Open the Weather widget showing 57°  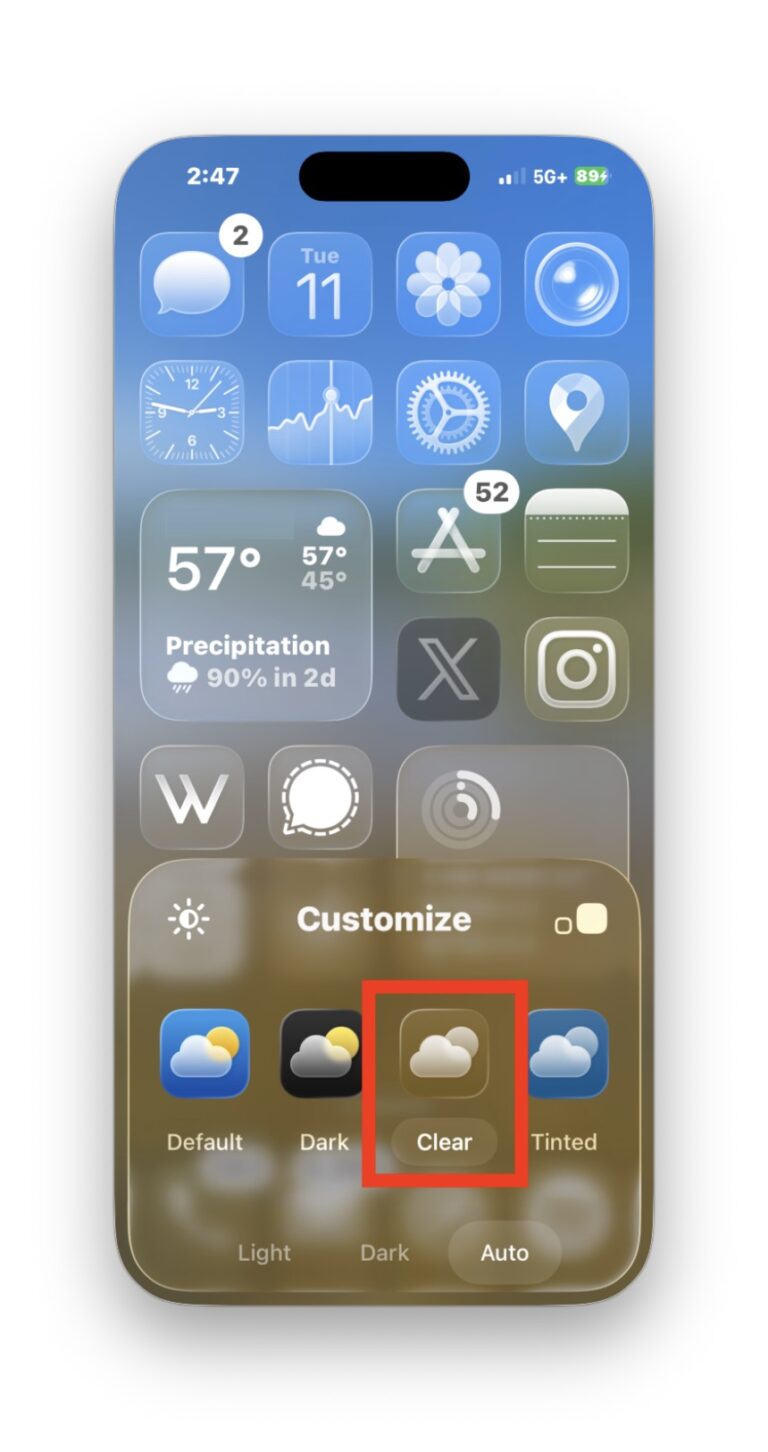pyautogui.click(x=256, y=604)
